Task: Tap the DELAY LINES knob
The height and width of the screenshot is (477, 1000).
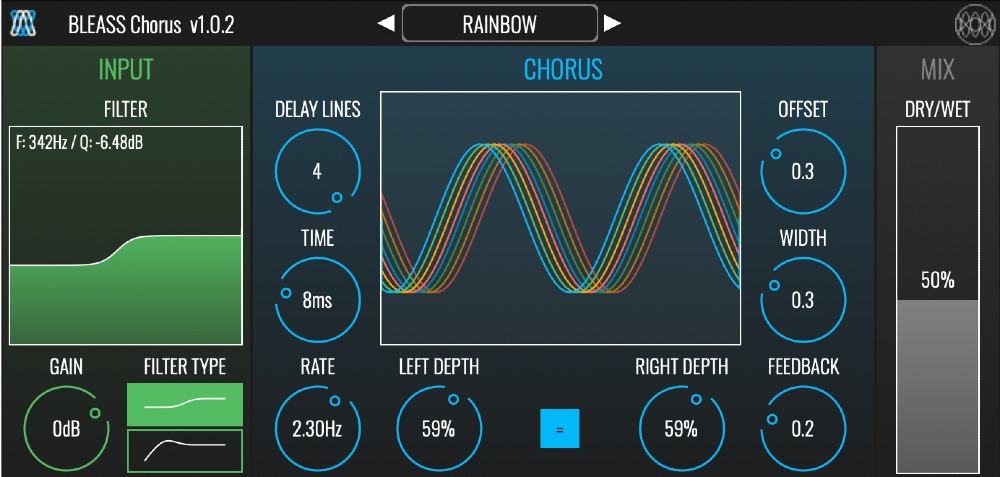Action: click(317, 171)
